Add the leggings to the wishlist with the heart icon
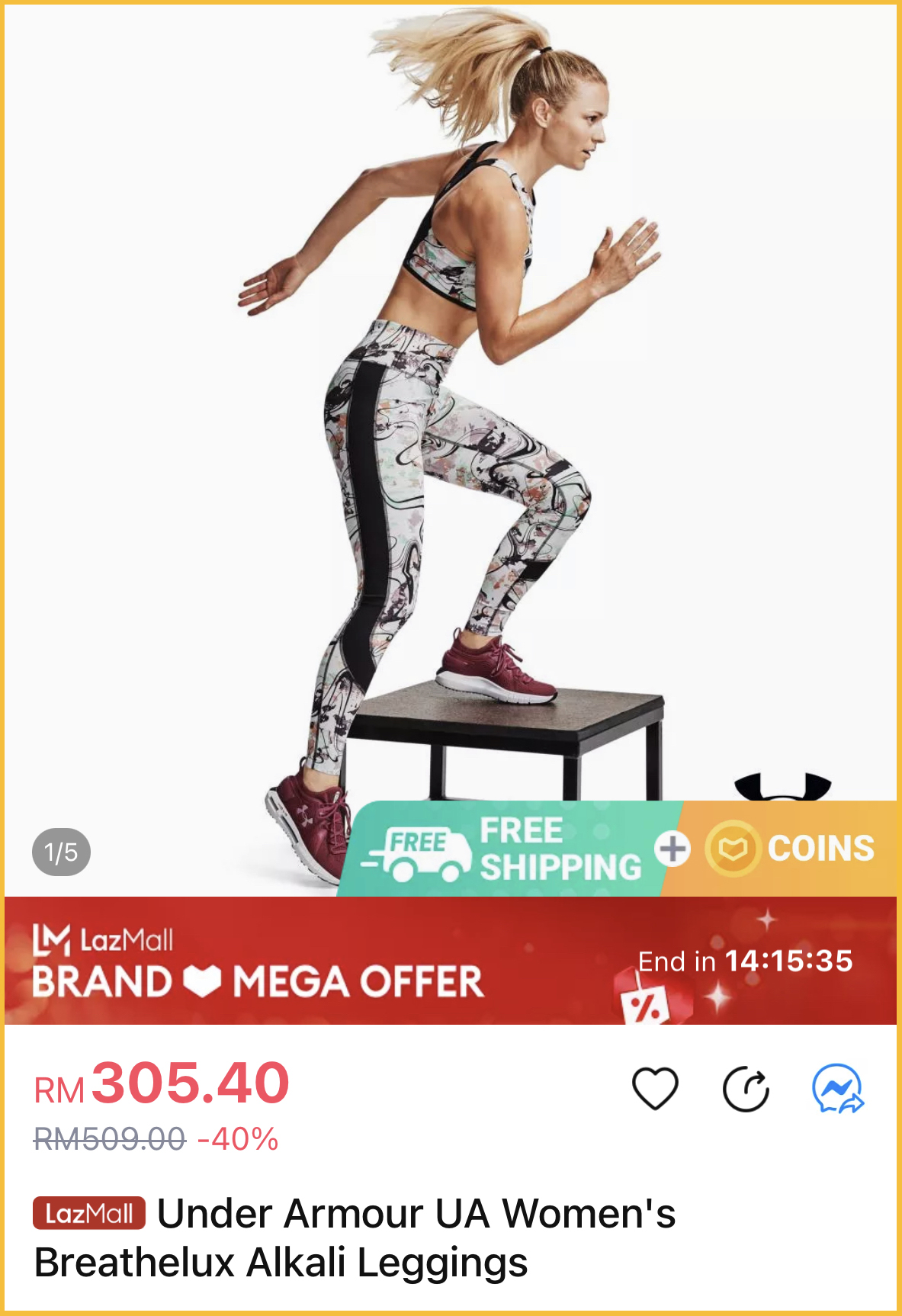Screen dimensions: 902x1316 pyautogui.click(x=655, y=1088)
